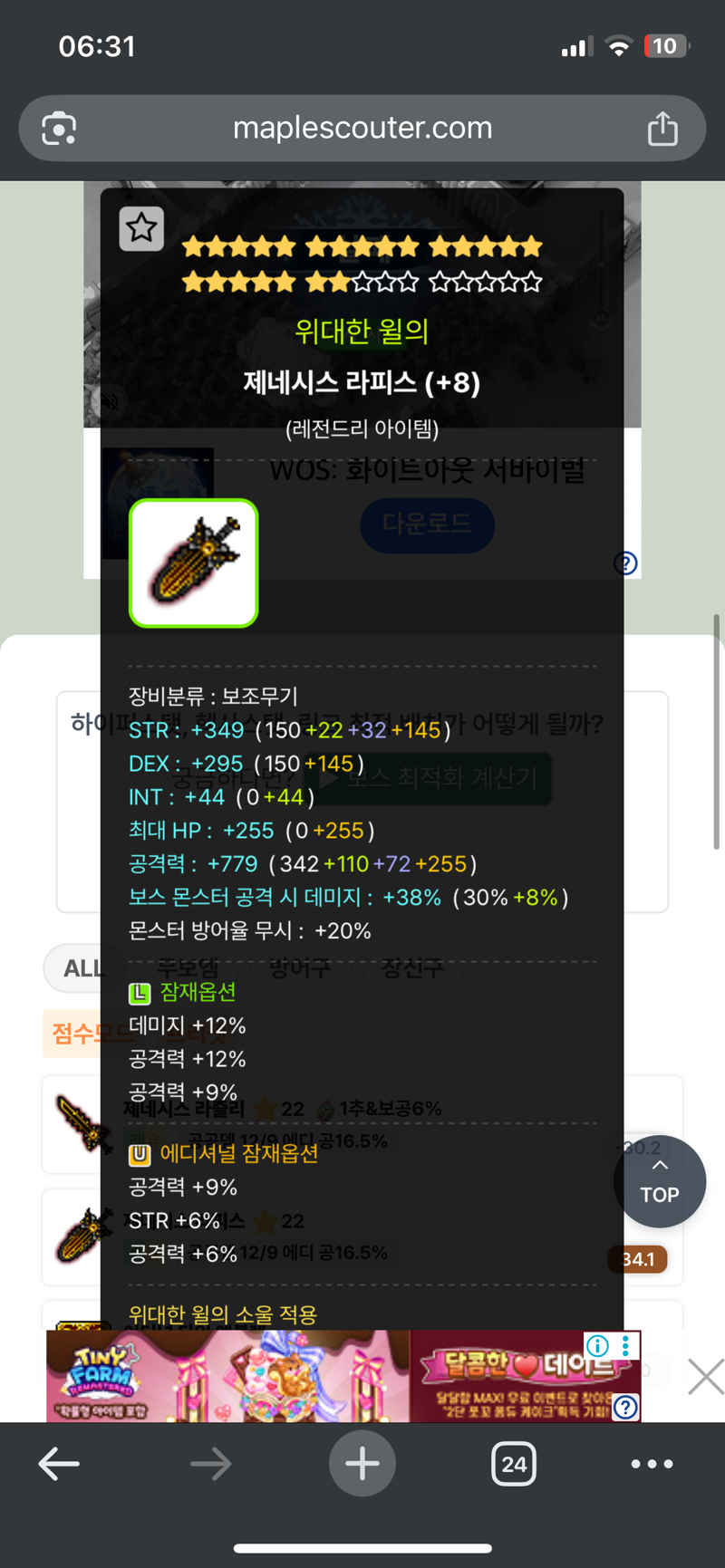Image resolution: width=725 pixels, height=1568 pixels.
Task: Open the ad info icon on the banner
Action: (597, 1345)
